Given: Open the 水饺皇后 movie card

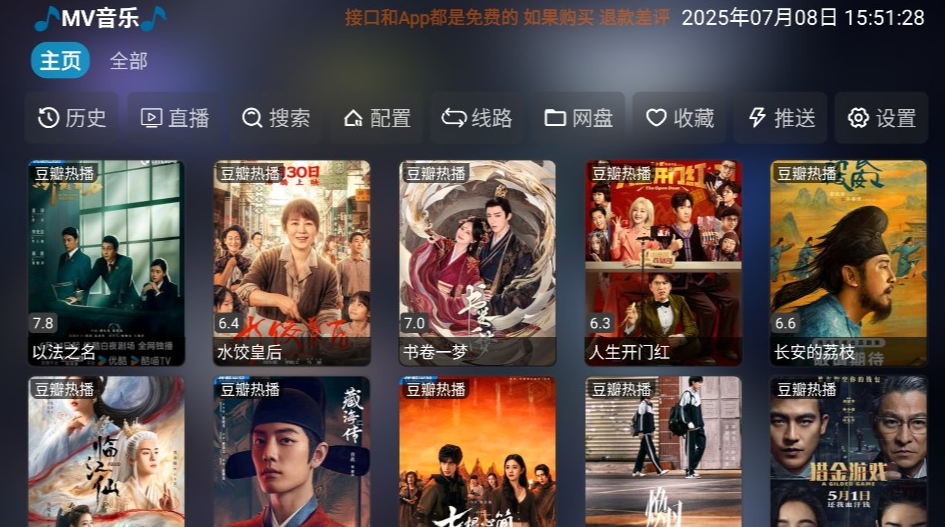Looking at the screenshot, I should point(291,263).
